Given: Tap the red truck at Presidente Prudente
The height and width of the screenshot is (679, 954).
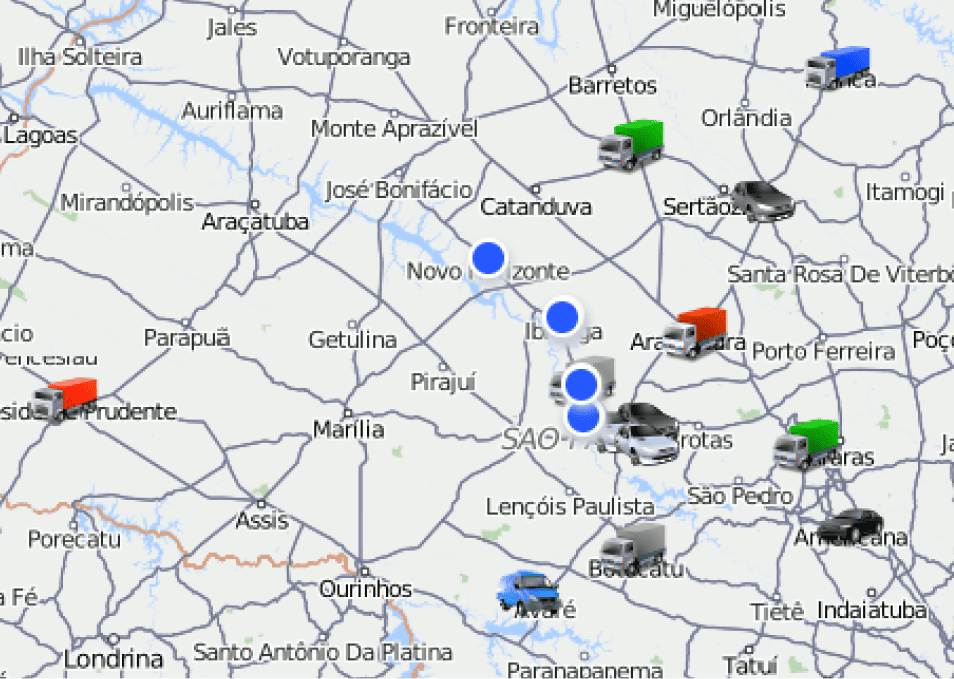Looking at the screenshot, I should coord(64,398).
